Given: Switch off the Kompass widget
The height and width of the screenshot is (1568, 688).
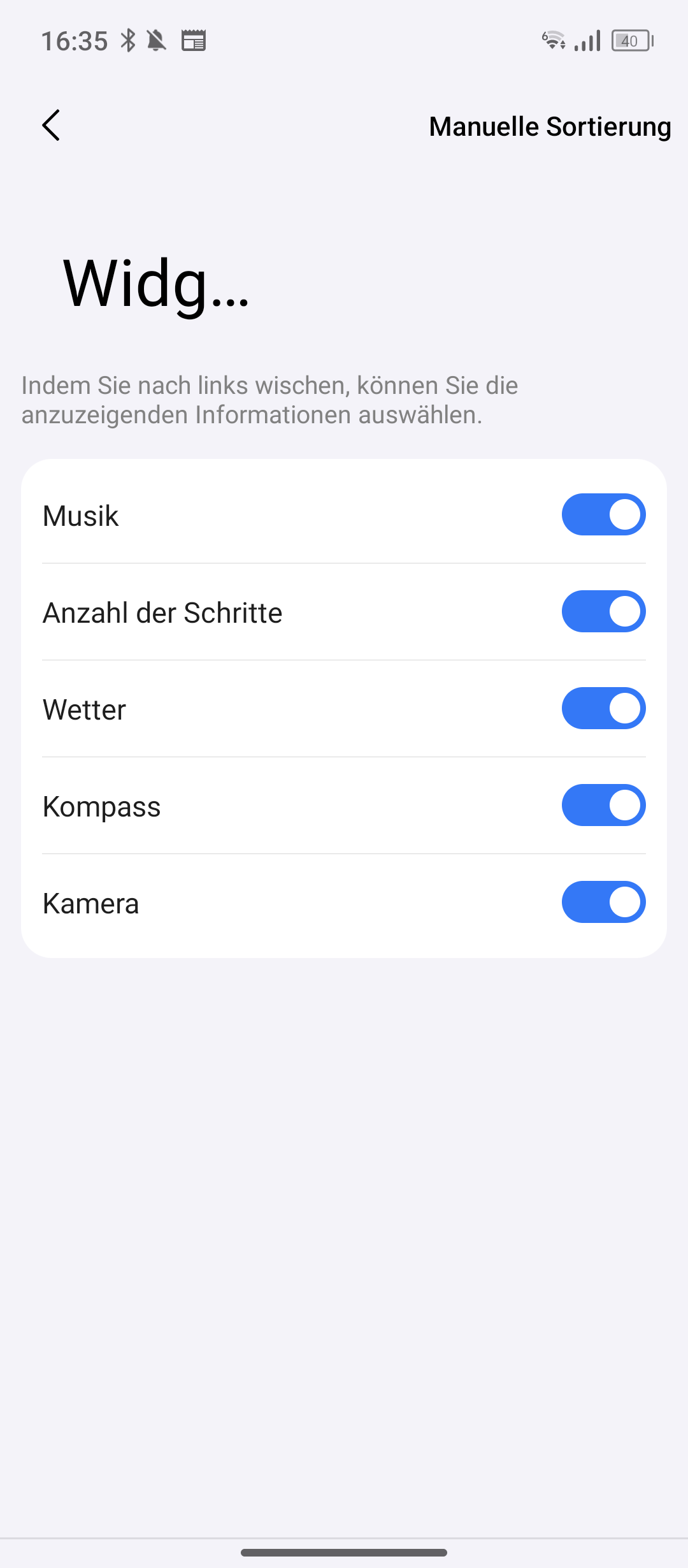Looking at the screenshot, I should tap(603, 805).
